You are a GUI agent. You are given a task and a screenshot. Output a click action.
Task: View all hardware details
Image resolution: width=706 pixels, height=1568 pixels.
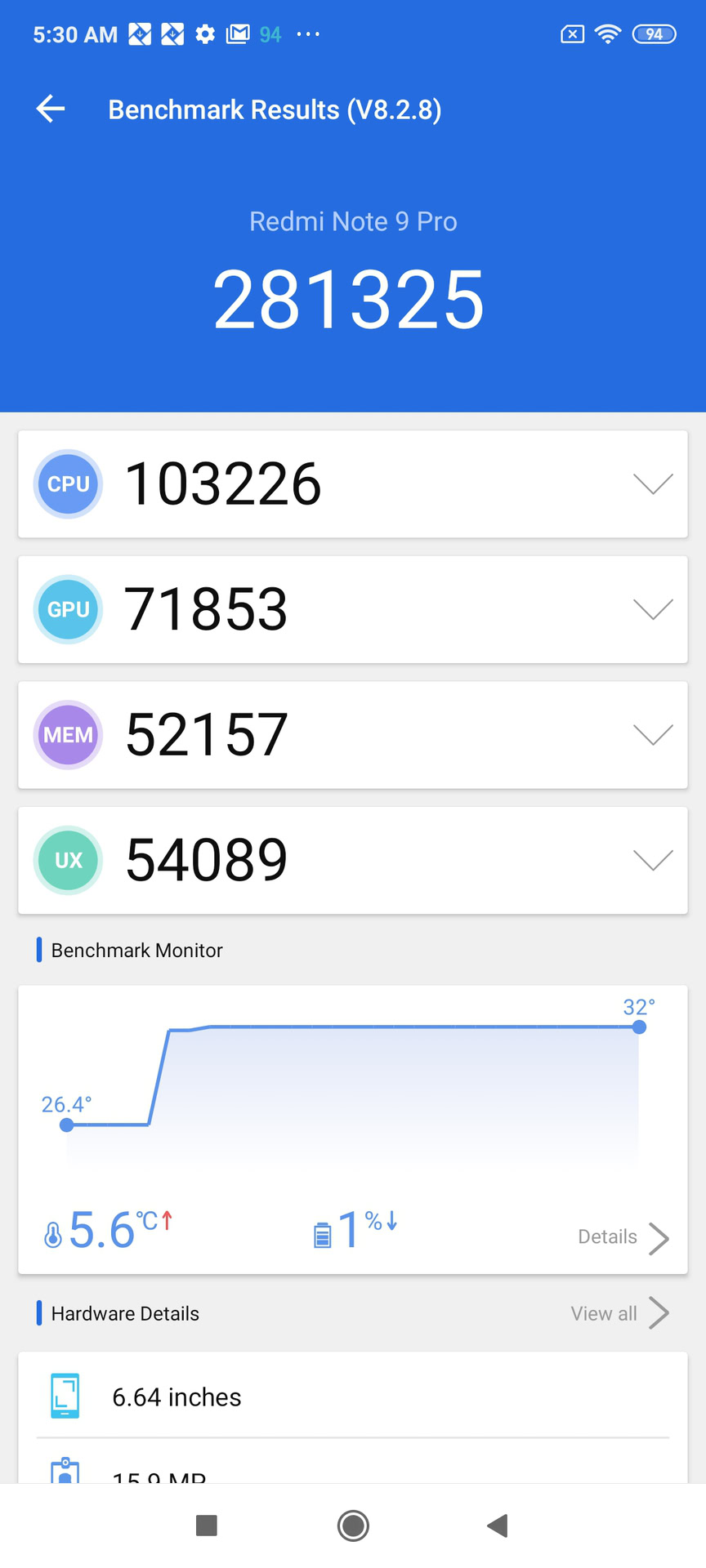pos(619,1313)
